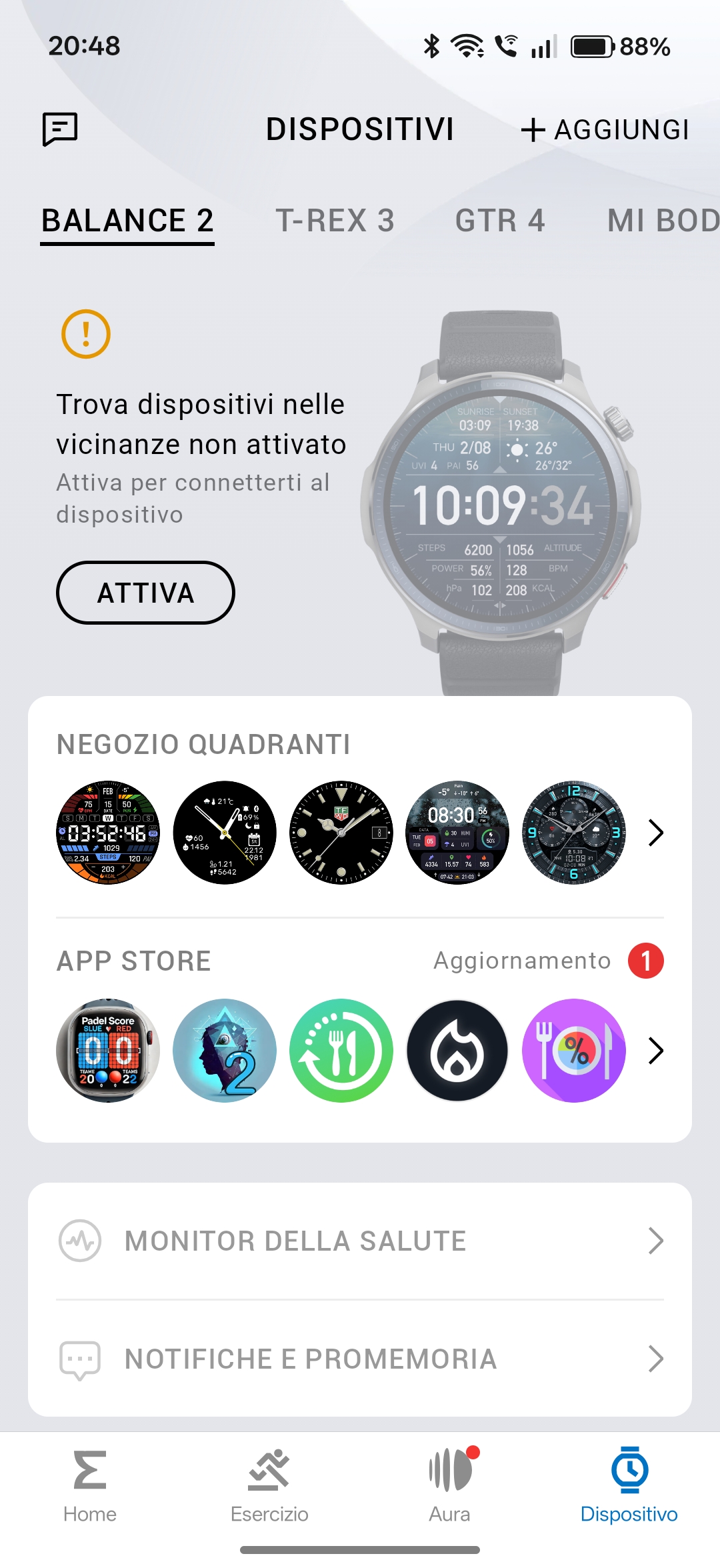Open the colorful 03:52:46 watch face
Screen dimensions: 720x1568
point(108,833)
